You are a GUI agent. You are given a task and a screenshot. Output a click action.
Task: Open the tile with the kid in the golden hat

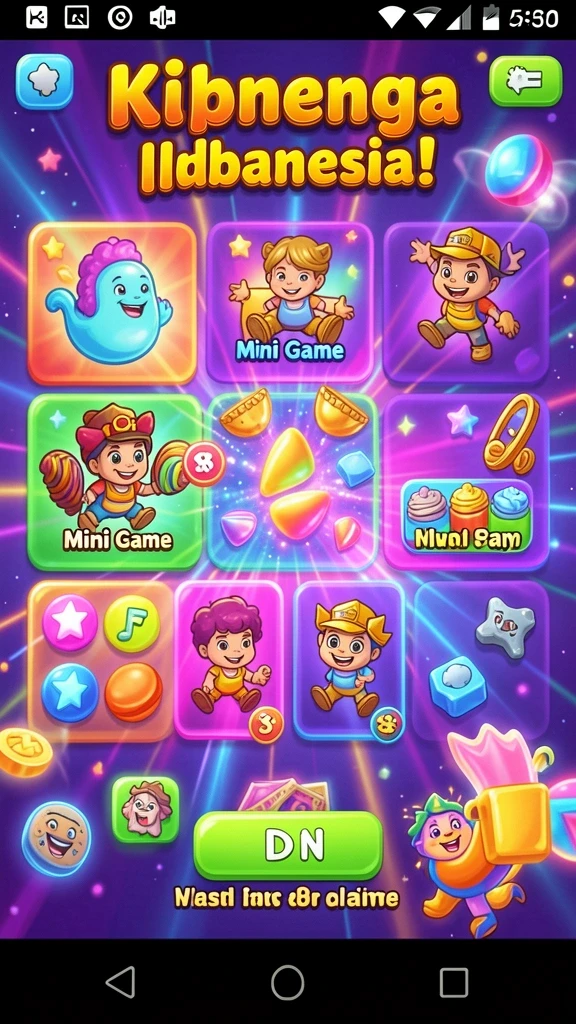[x=349, y=660]
